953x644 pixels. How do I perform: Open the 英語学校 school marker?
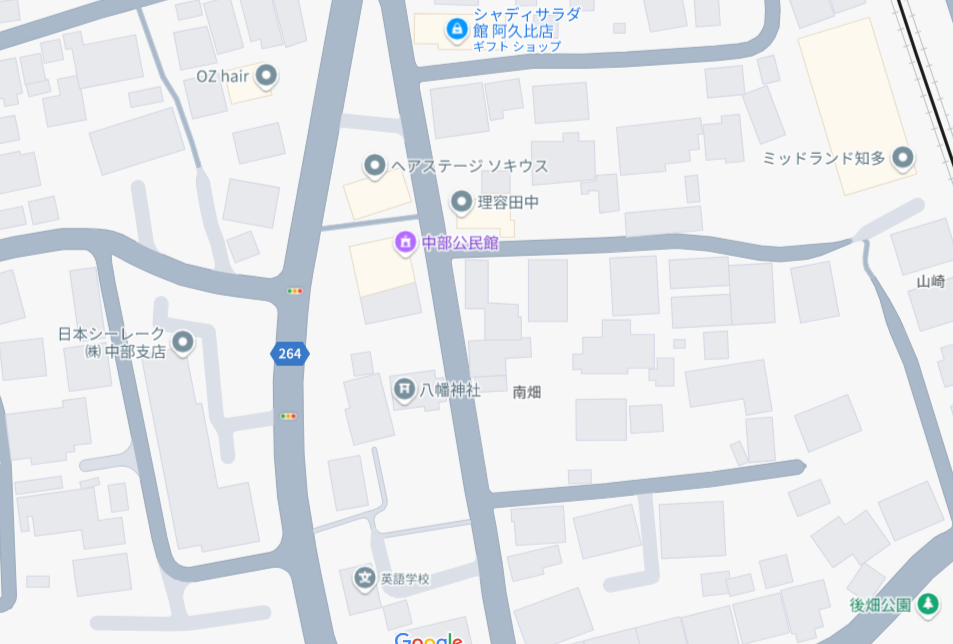(x=364, y=577)
